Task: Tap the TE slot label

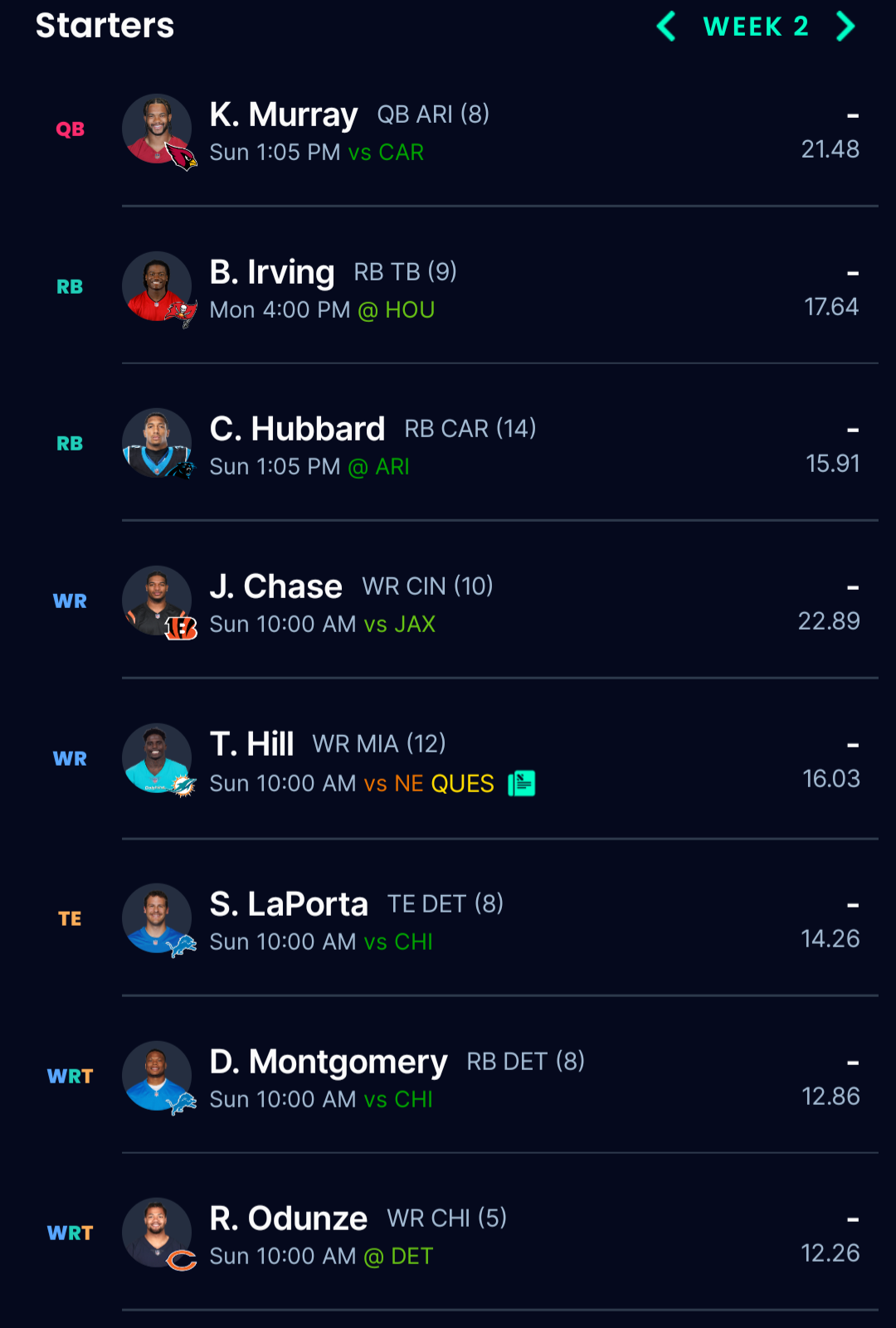Action: 70,919
